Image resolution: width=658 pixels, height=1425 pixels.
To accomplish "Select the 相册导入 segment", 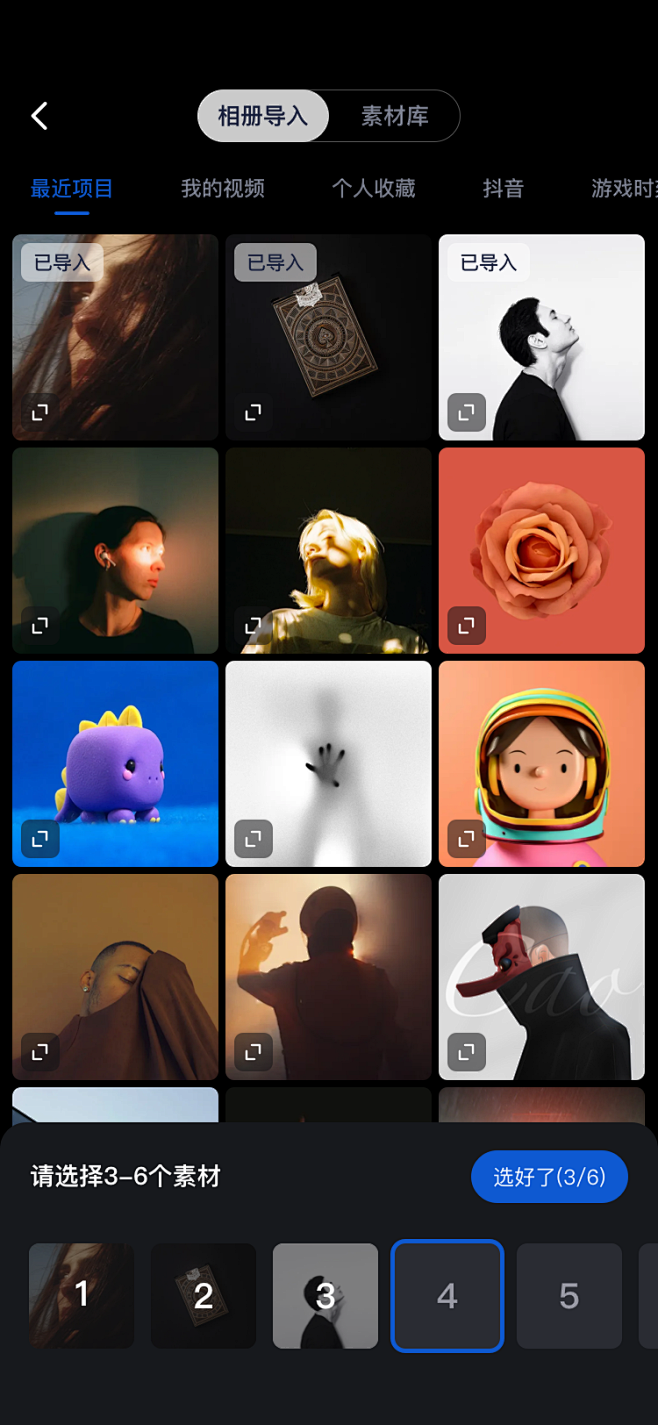I will (x=263, y=116).
